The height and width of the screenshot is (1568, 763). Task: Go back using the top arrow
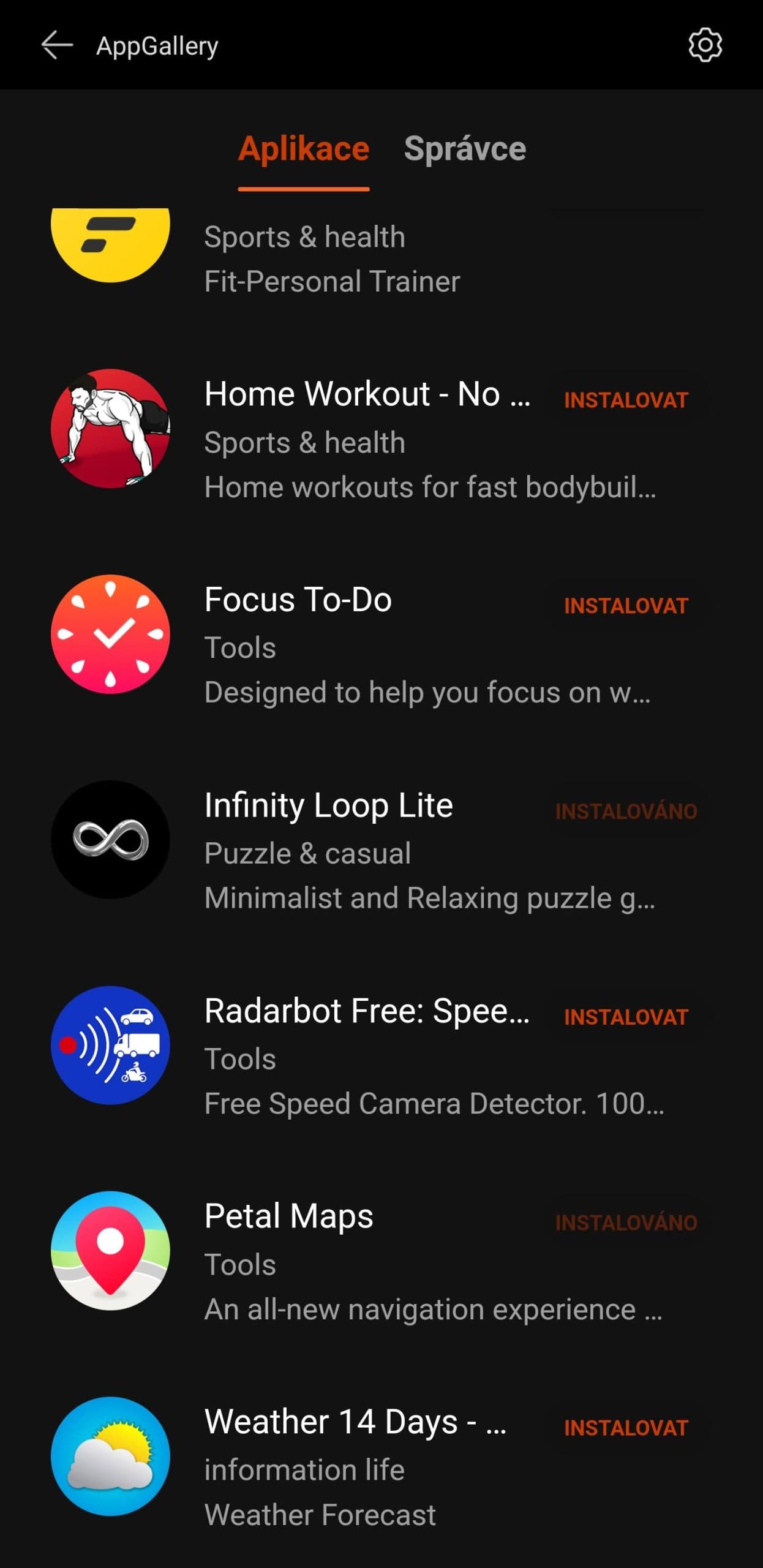56,45
